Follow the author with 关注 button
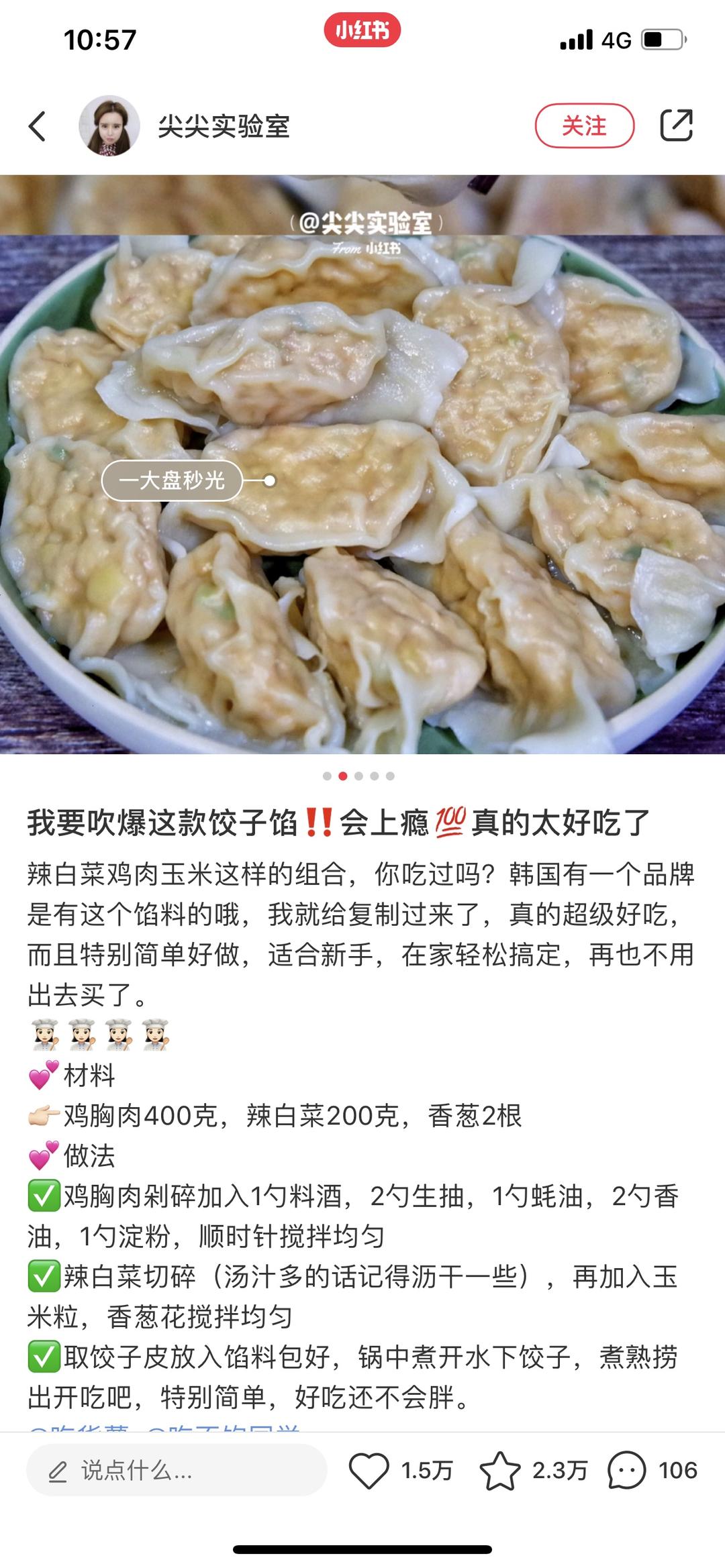The height and width of the screenshot is (1568, 725). click(584, 126)
